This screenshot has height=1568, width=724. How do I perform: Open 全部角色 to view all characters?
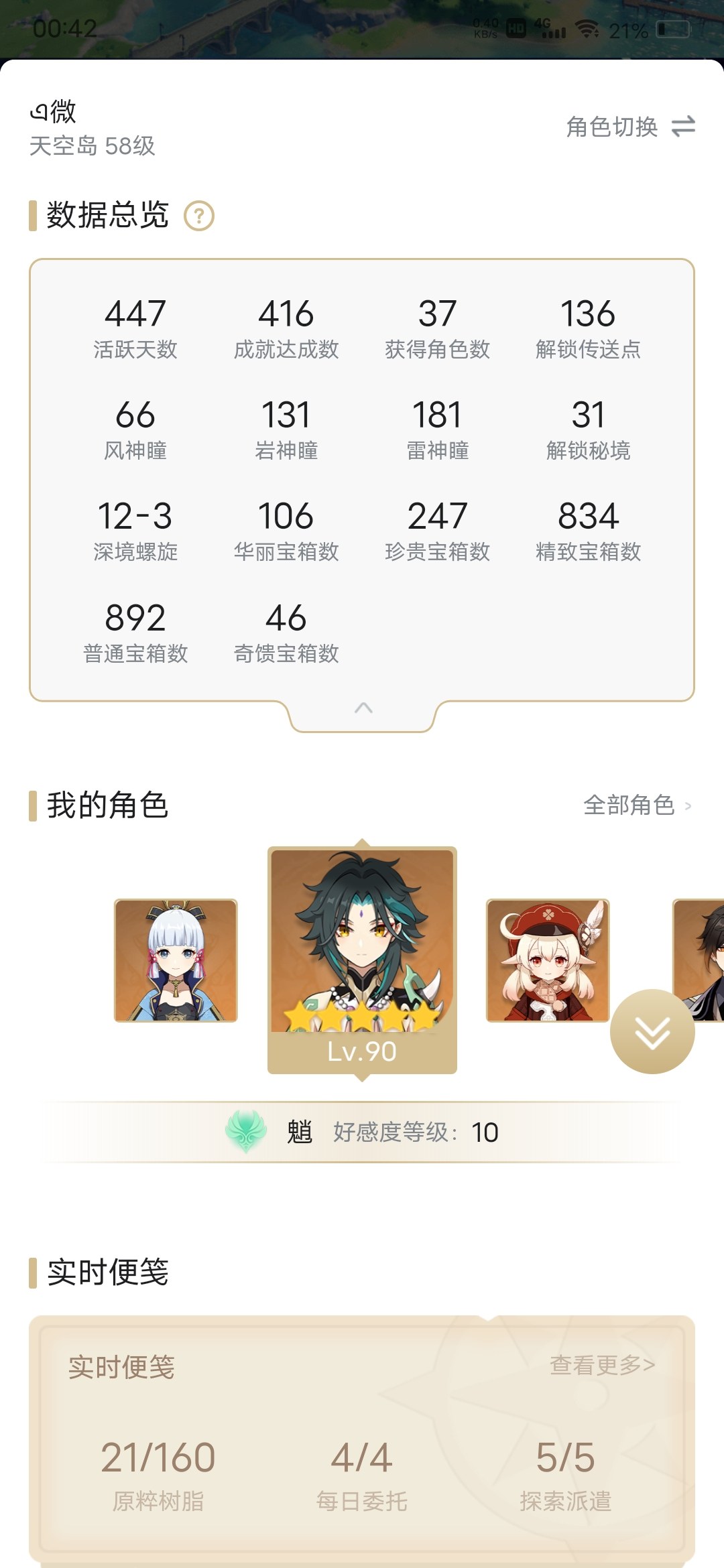point(636,805)
